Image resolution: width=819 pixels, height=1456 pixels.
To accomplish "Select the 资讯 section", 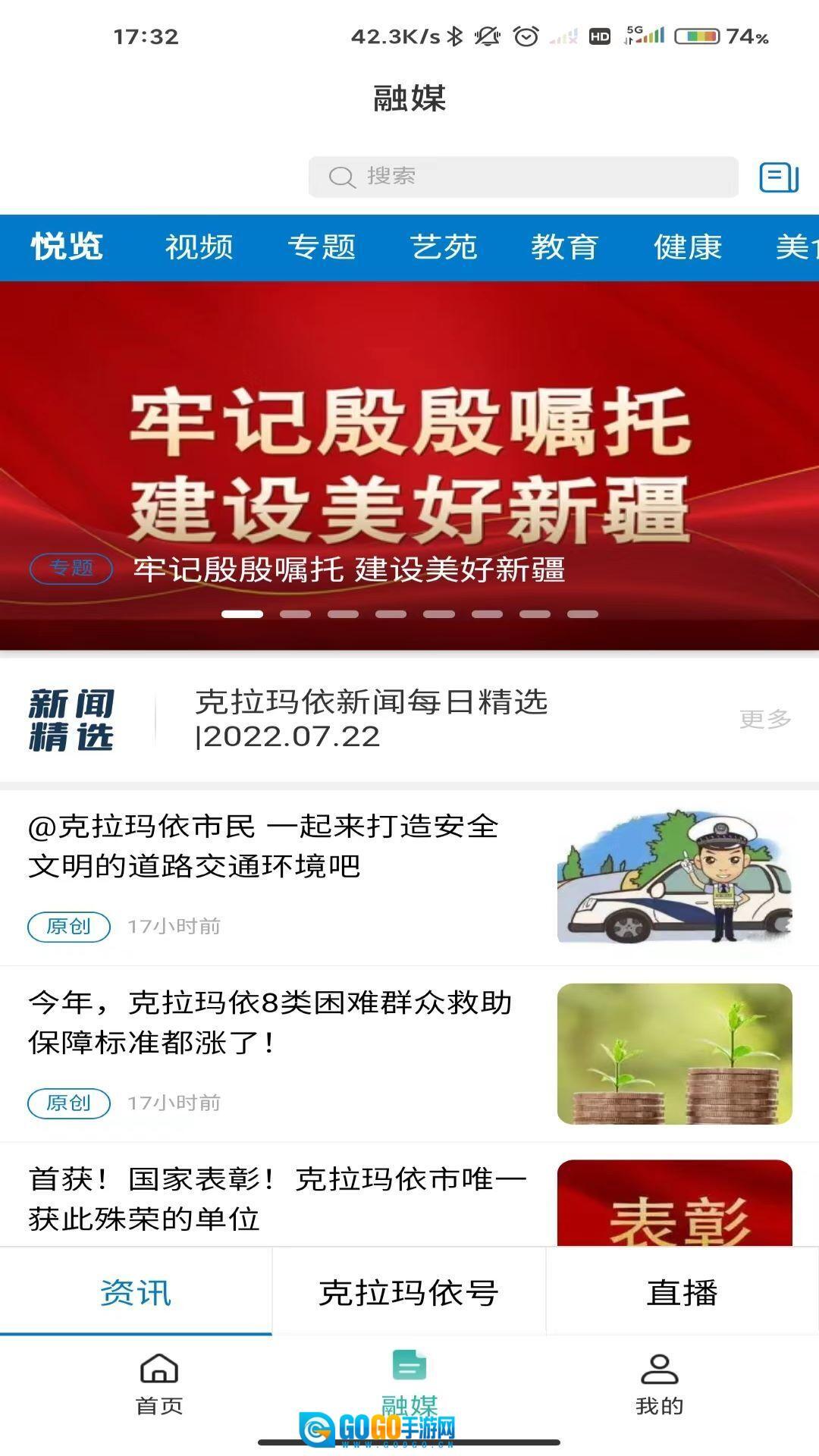I will pos(136,1293).
